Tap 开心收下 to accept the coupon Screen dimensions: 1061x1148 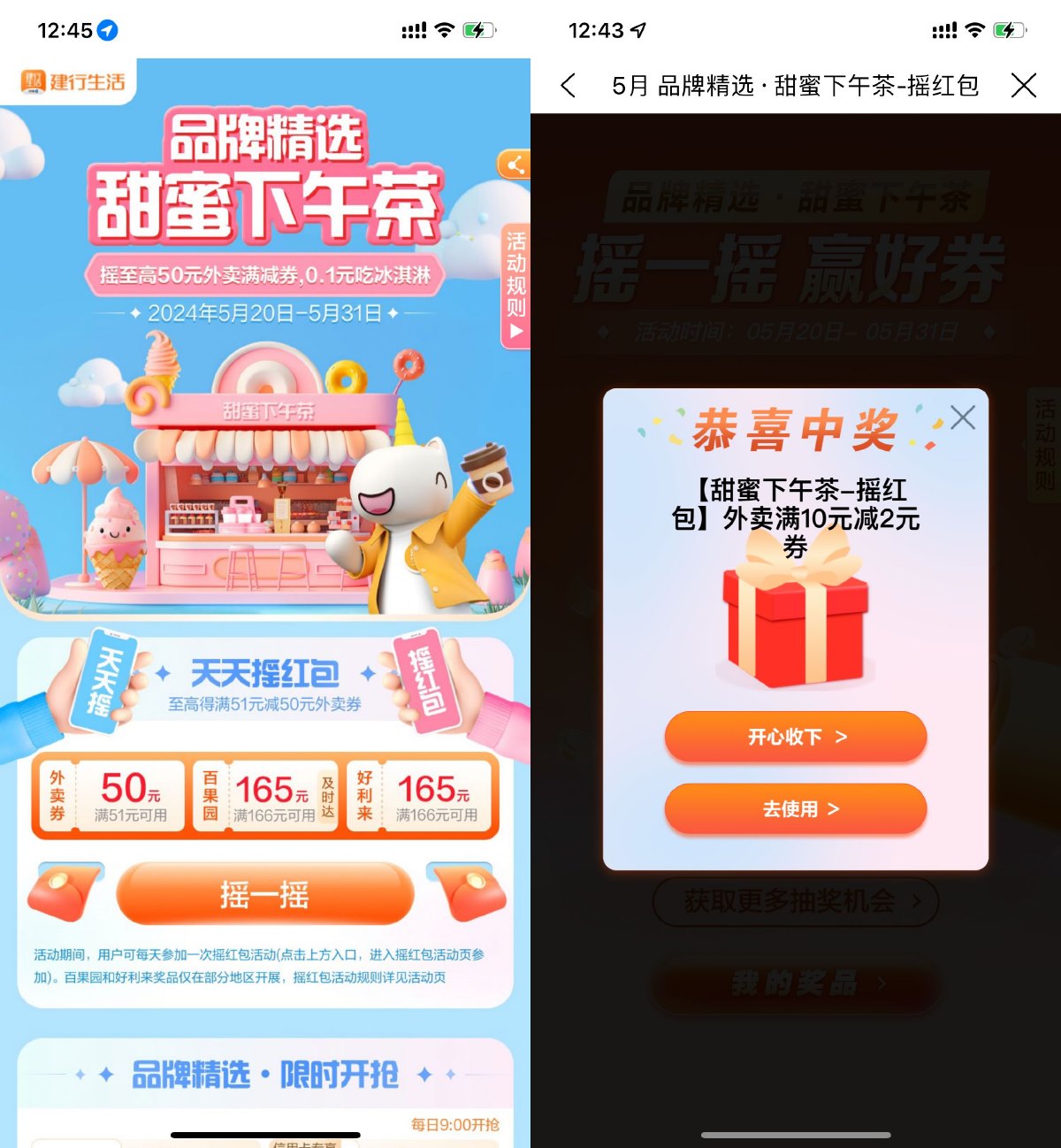tap(796, 737)
